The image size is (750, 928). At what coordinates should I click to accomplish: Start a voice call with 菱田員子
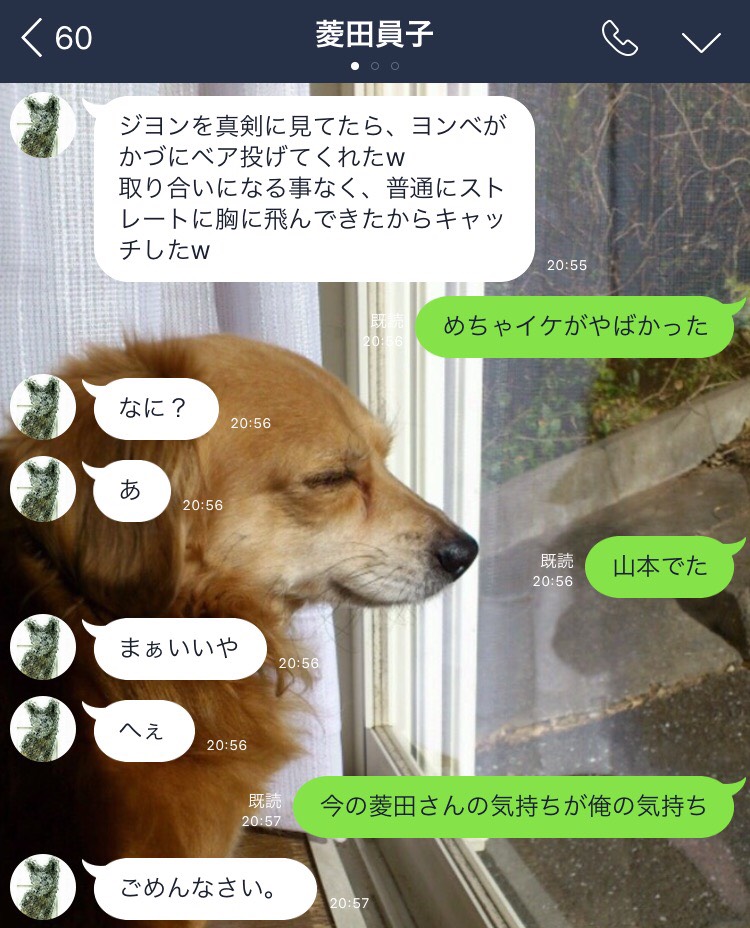[619, 39]
